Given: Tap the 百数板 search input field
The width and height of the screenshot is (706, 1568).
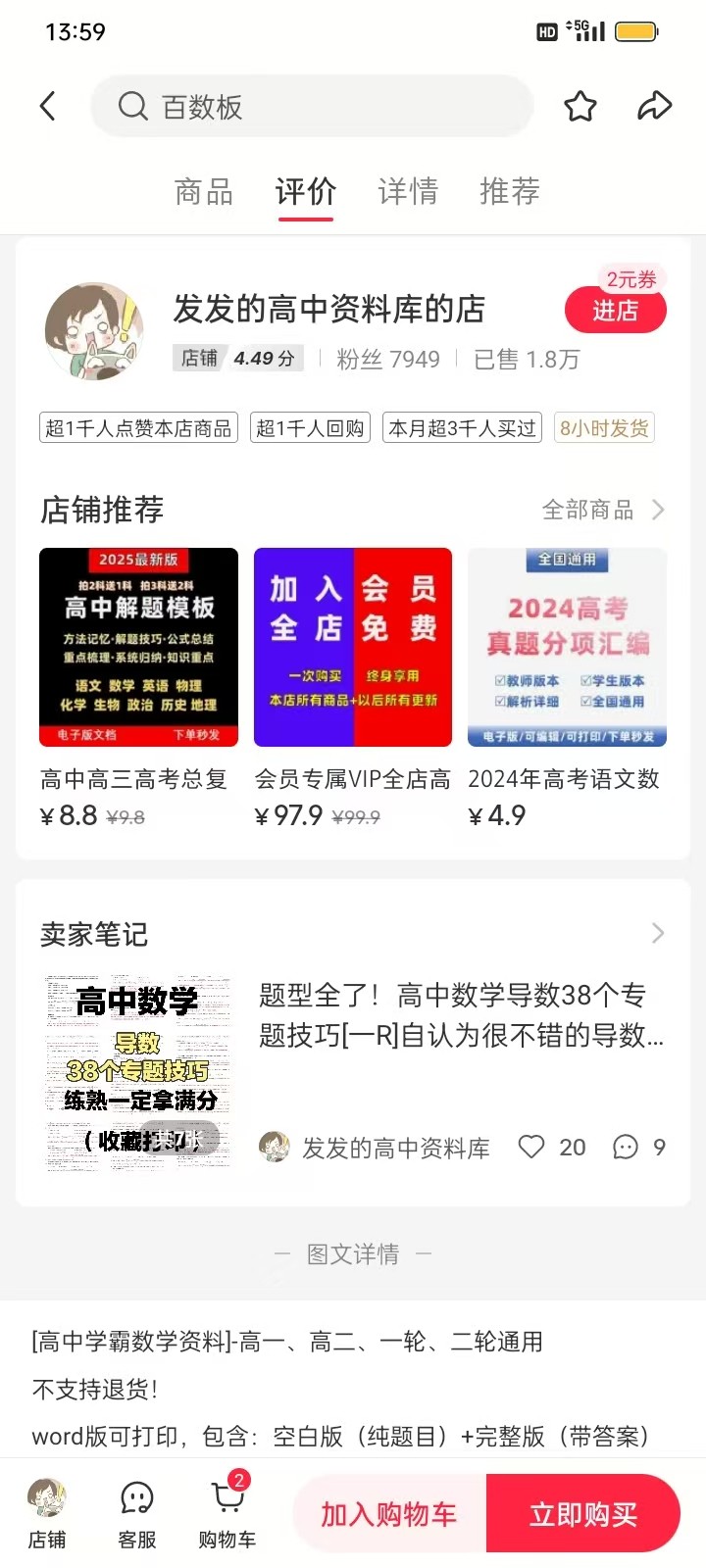Looking at the screenshot, I should tap(294, 106).
